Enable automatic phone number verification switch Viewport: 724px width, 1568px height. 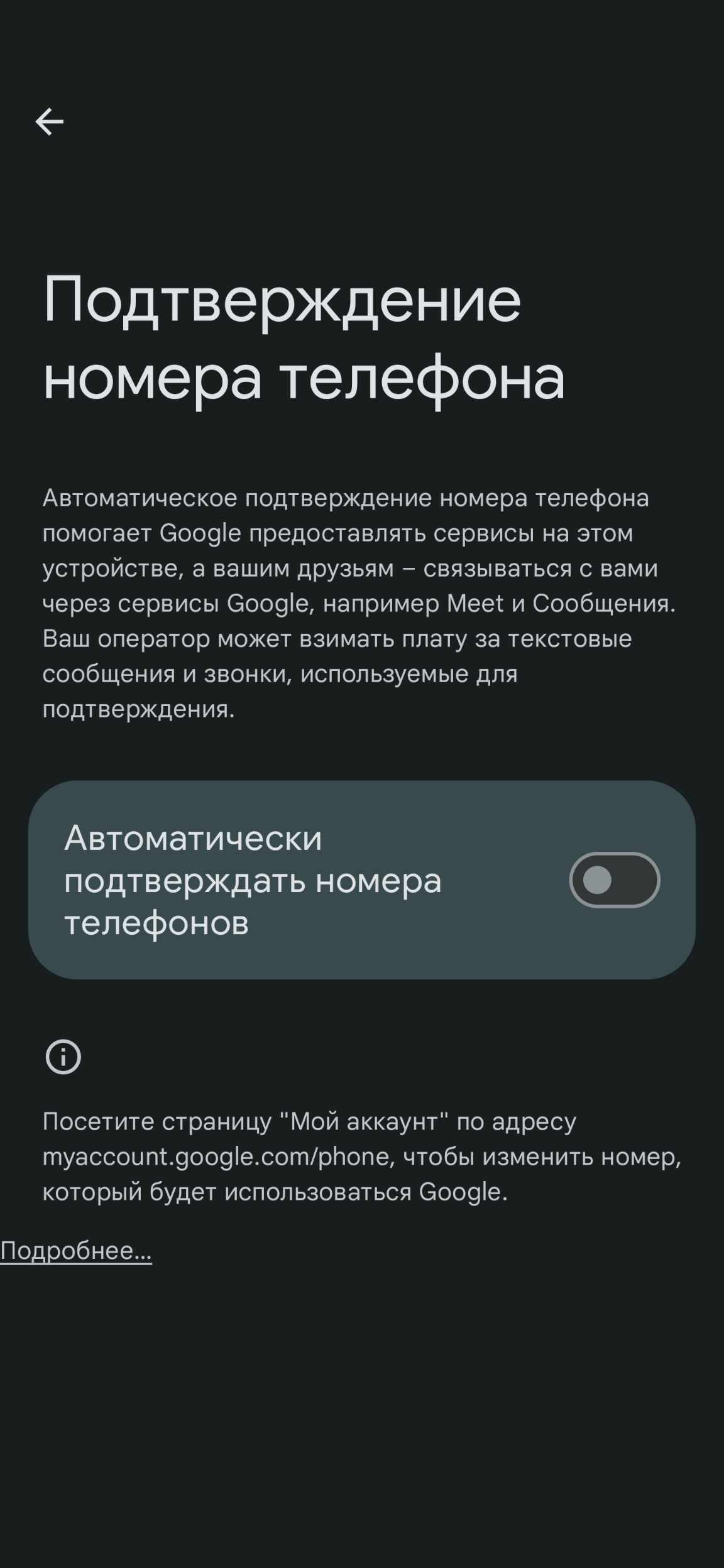[614, 879]
